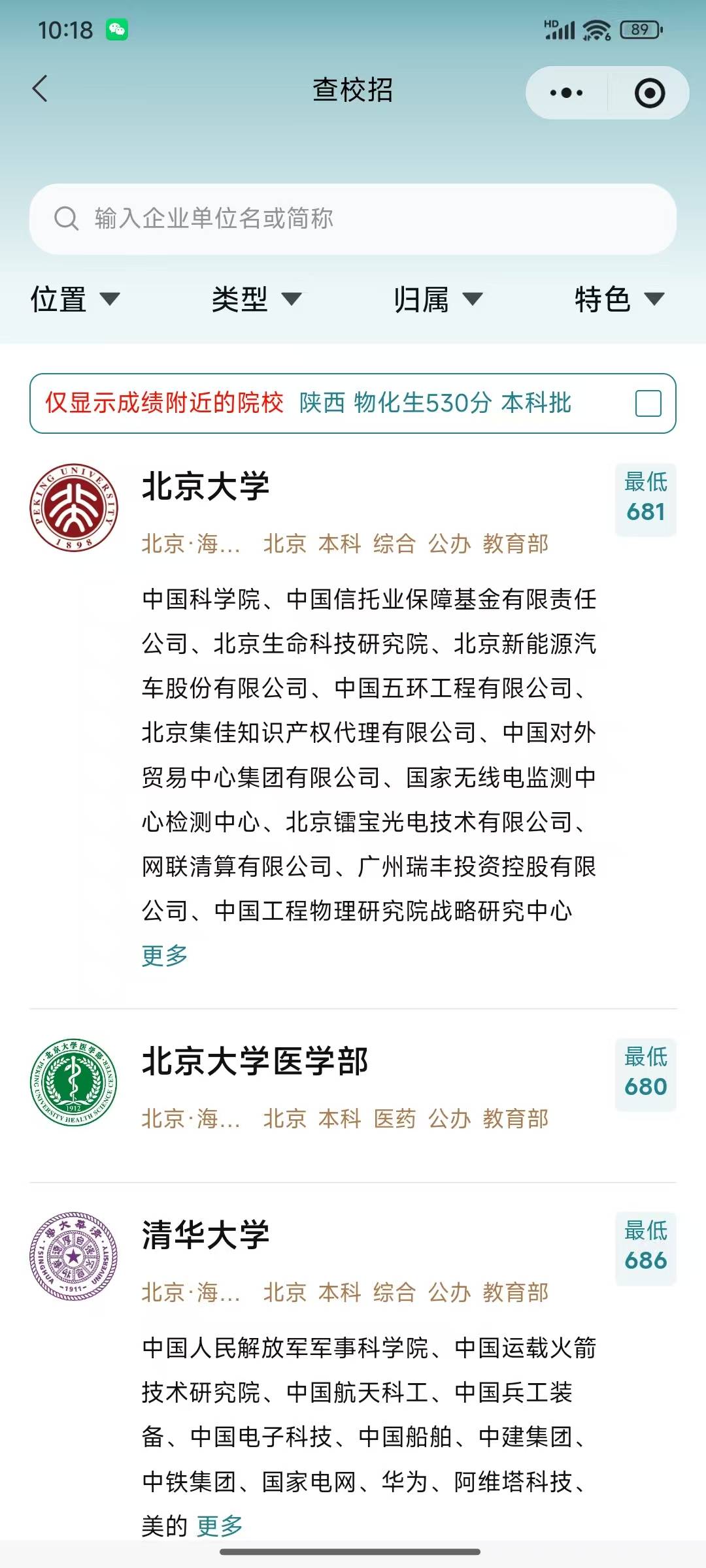Open the 归属 filter dropdown
The image size is (706, 1568).
click(x=437, y=299)
